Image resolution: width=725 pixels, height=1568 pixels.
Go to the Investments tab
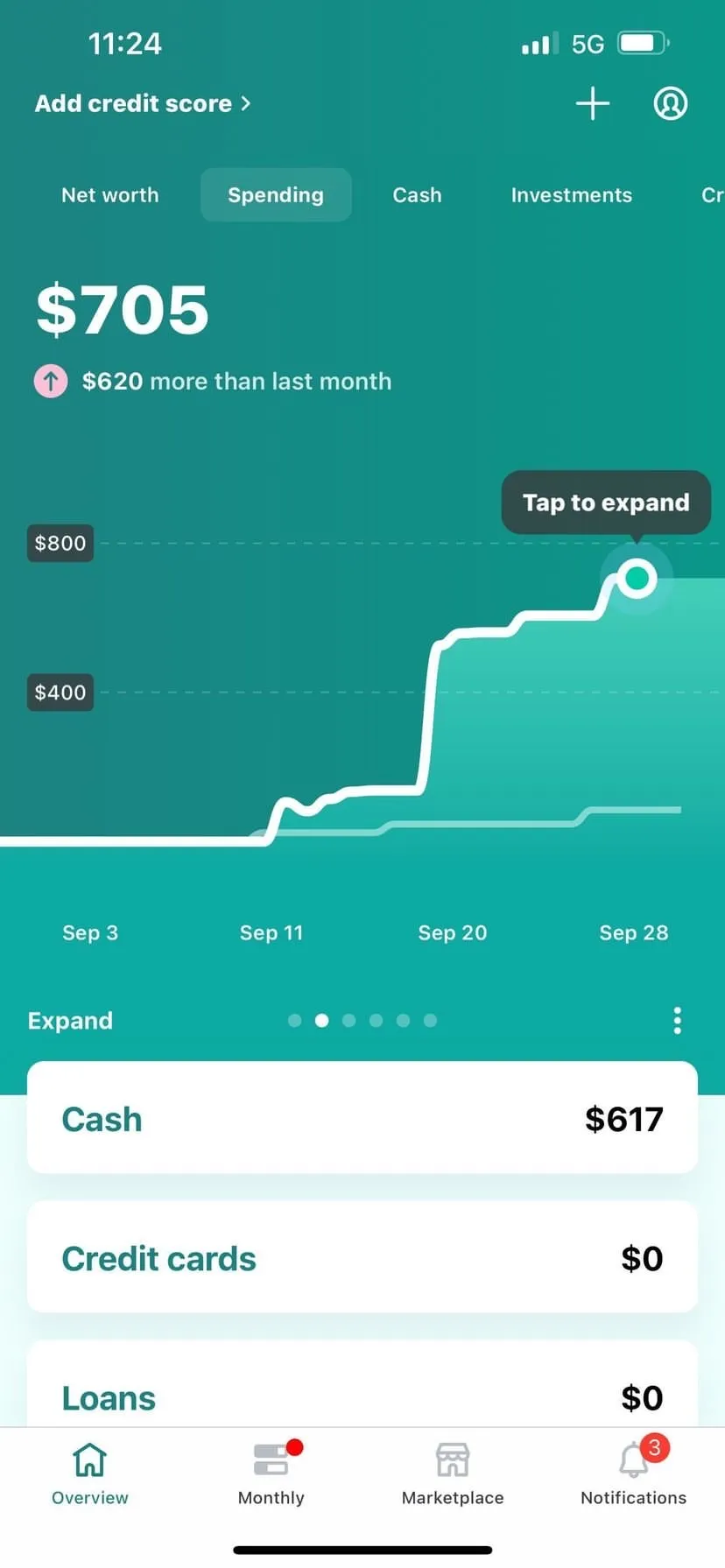[x=572, y=195]
